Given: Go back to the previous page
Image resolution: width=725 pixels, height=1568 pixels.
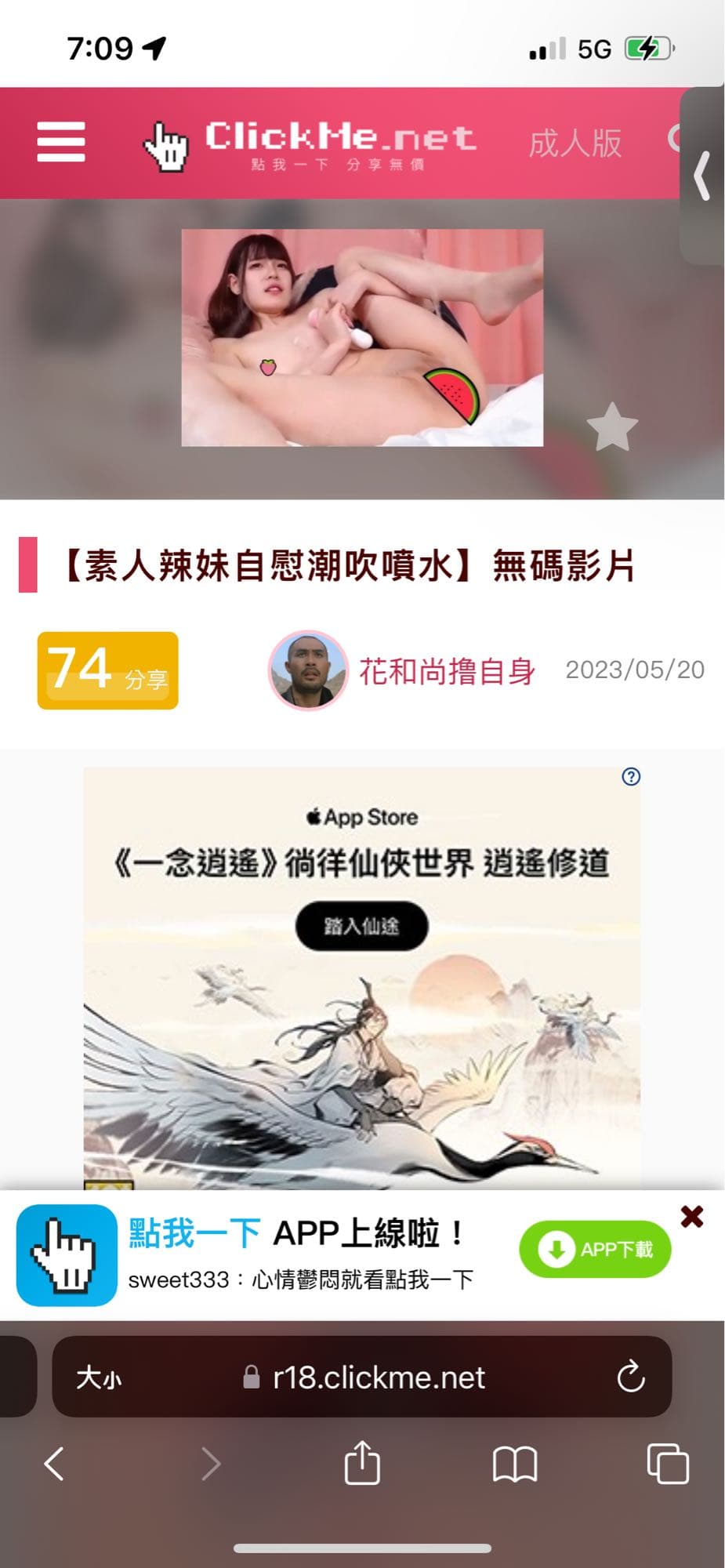Looking at the screenshot, I should click(54, 1463).
